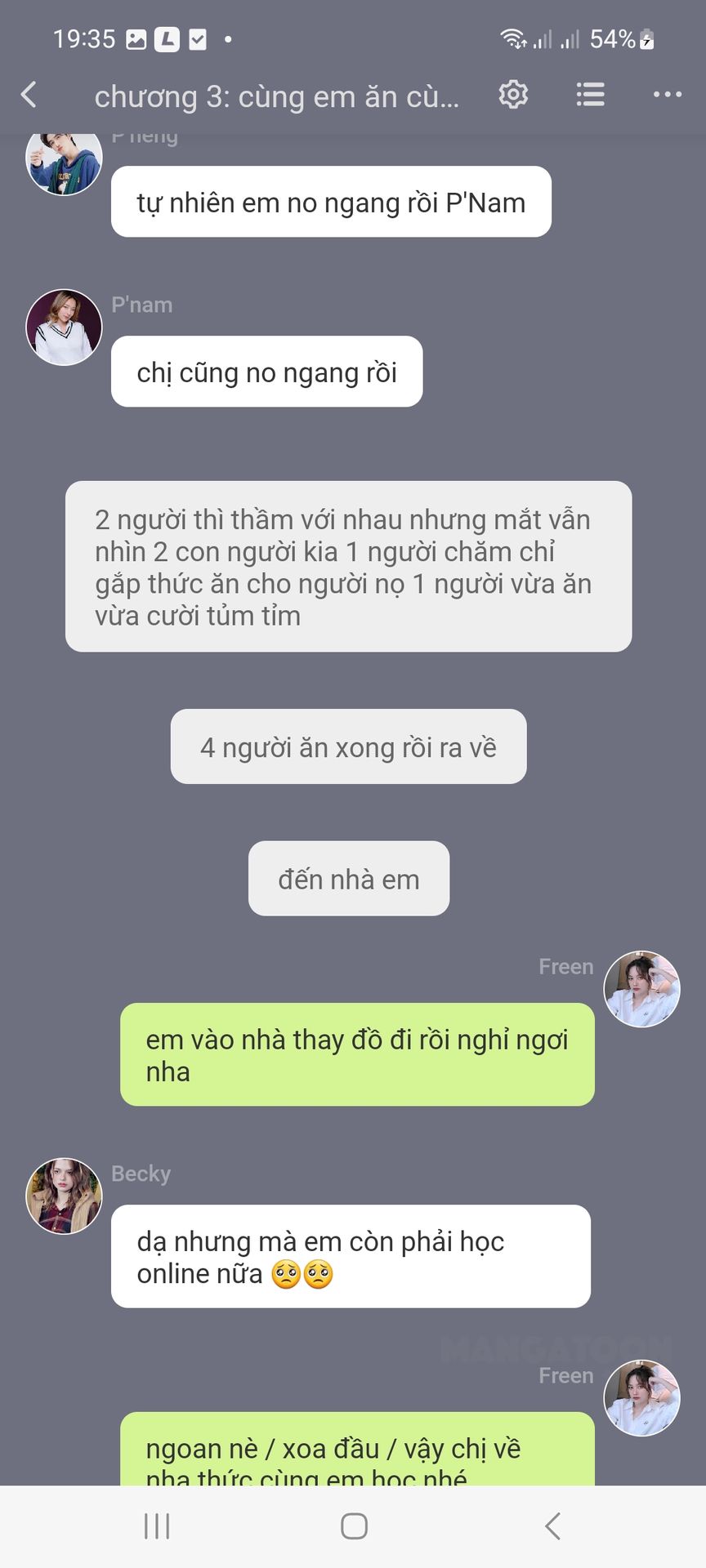The height and width of the screenshot is (1568, 706).
Task: Open the reading settings gear
Action: click(513, 95)
